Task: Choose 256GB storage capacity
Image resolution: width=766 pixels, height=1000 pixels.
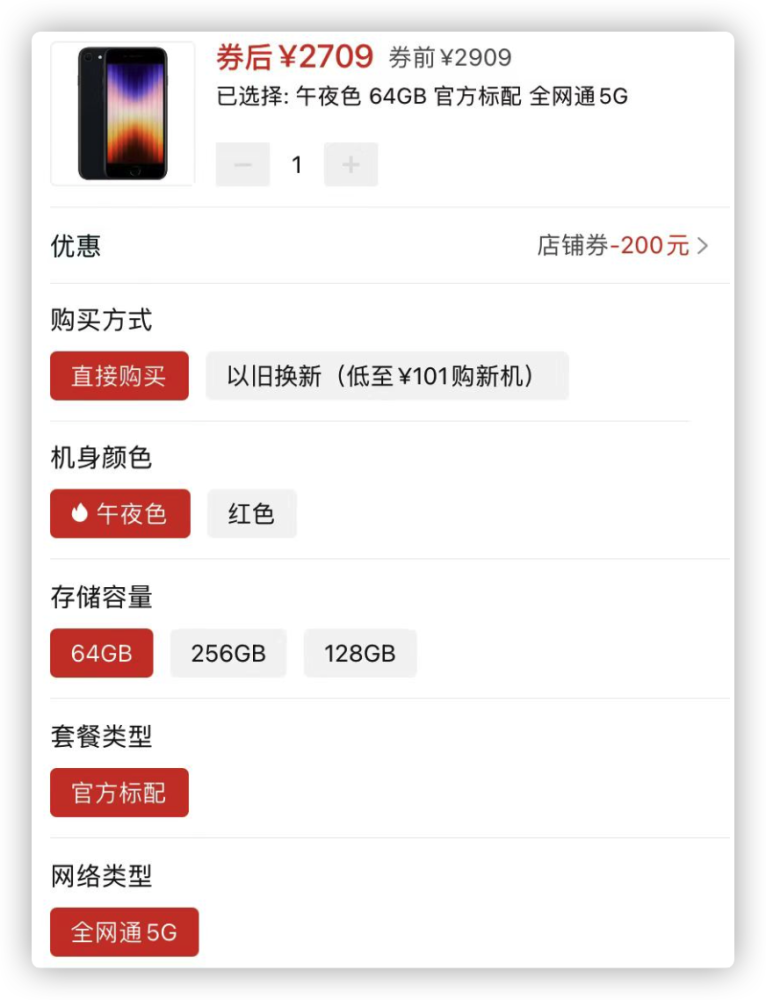Action: tap(228, 653)
